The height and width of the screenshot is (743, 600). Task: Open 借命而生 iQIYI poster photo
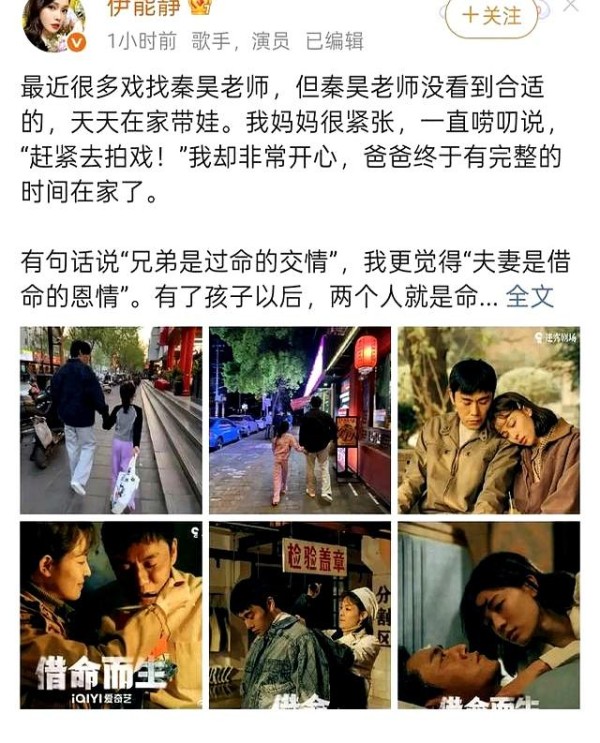(x=111, y=614)
